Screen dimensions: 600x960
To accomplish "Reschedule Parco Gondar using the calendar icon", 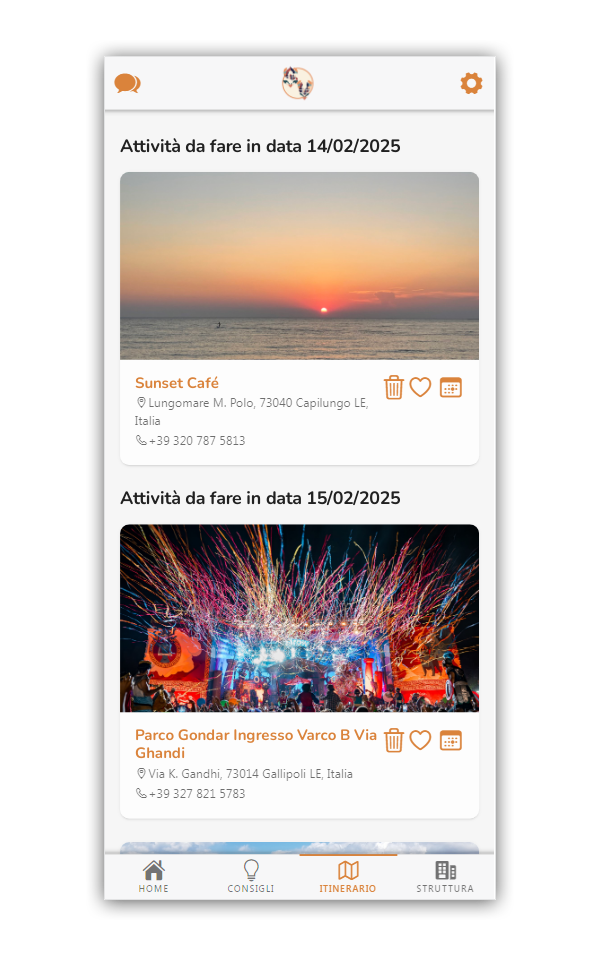I will tap(451, 741).
